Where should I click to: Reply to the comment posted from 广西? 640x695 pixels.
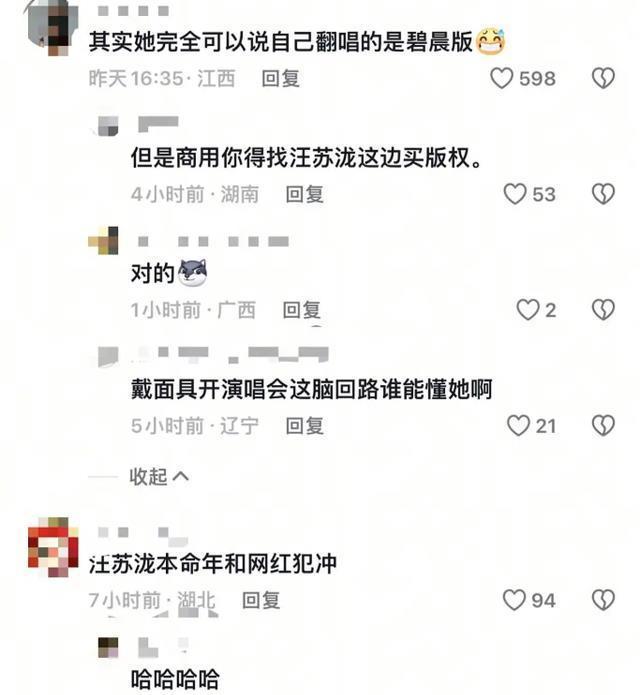point(301,310)
